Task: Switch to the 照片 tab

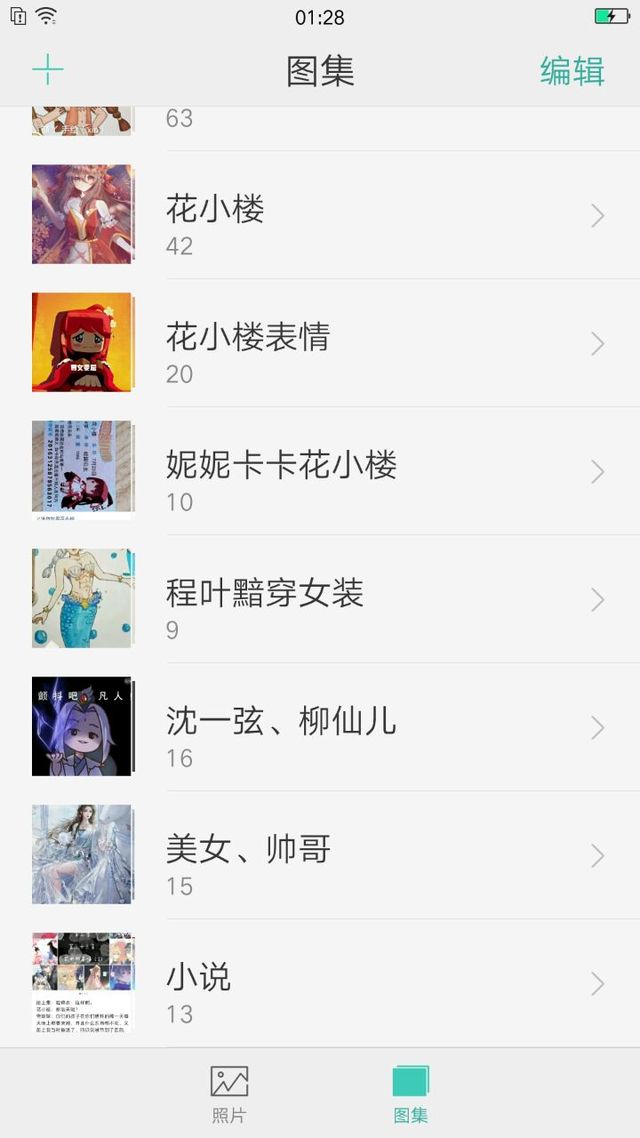Action: (x=229, y=1094)
